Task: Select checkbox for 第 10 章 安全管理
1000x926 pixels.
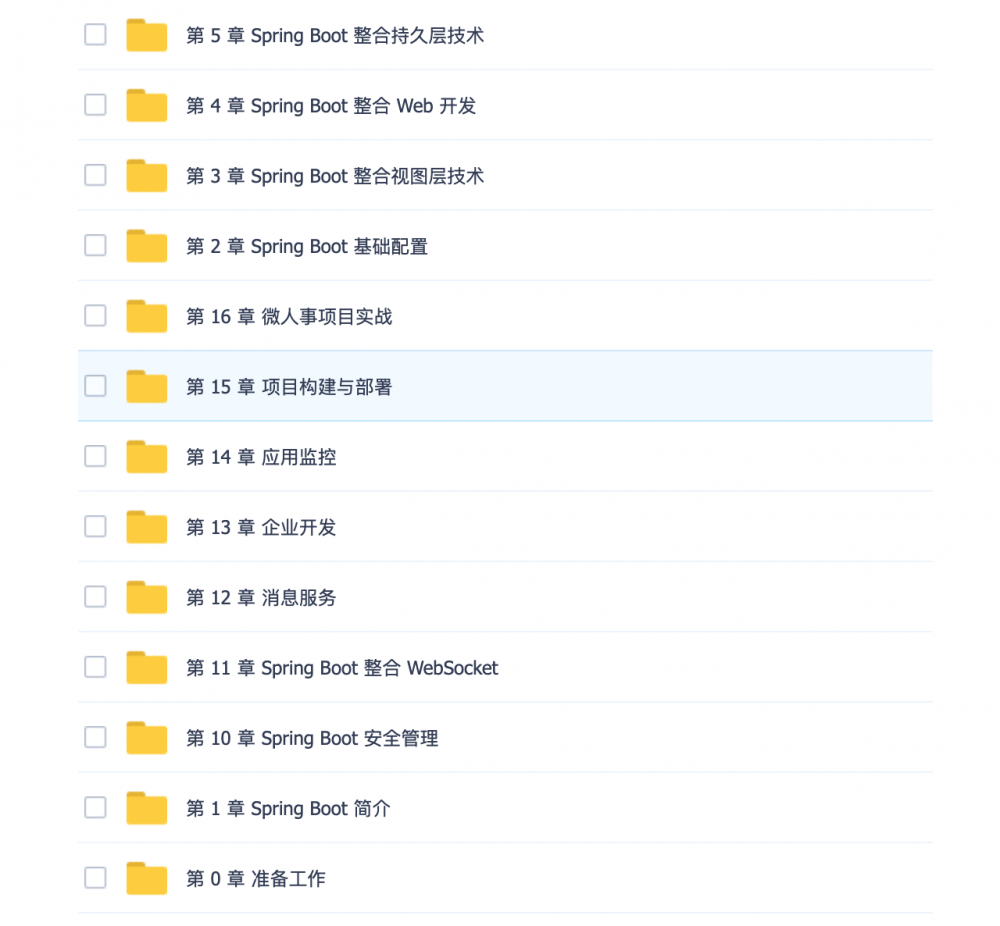Action: [95, 737]
